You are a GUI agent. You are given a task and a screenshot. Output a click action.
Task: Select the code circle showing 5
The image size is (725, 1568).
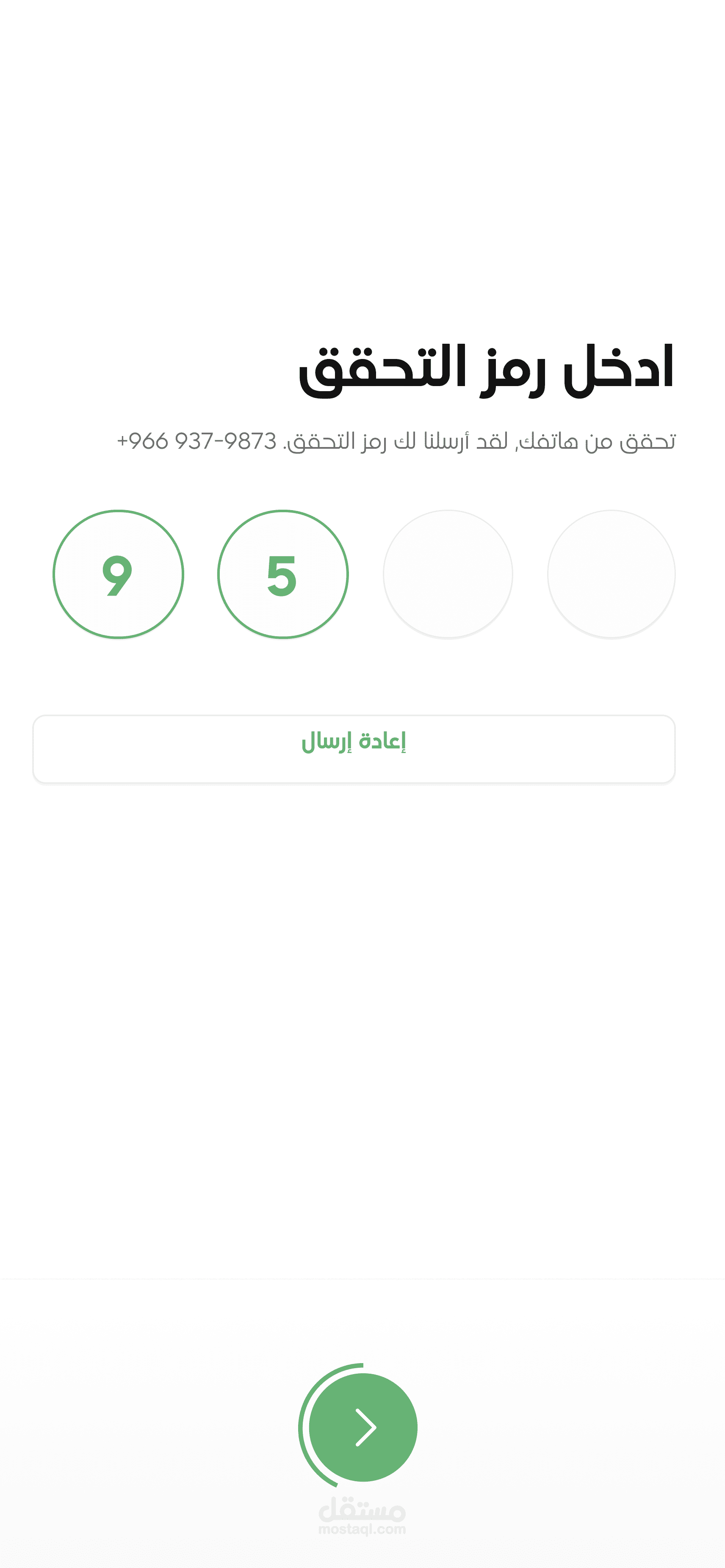click(282, 574)
